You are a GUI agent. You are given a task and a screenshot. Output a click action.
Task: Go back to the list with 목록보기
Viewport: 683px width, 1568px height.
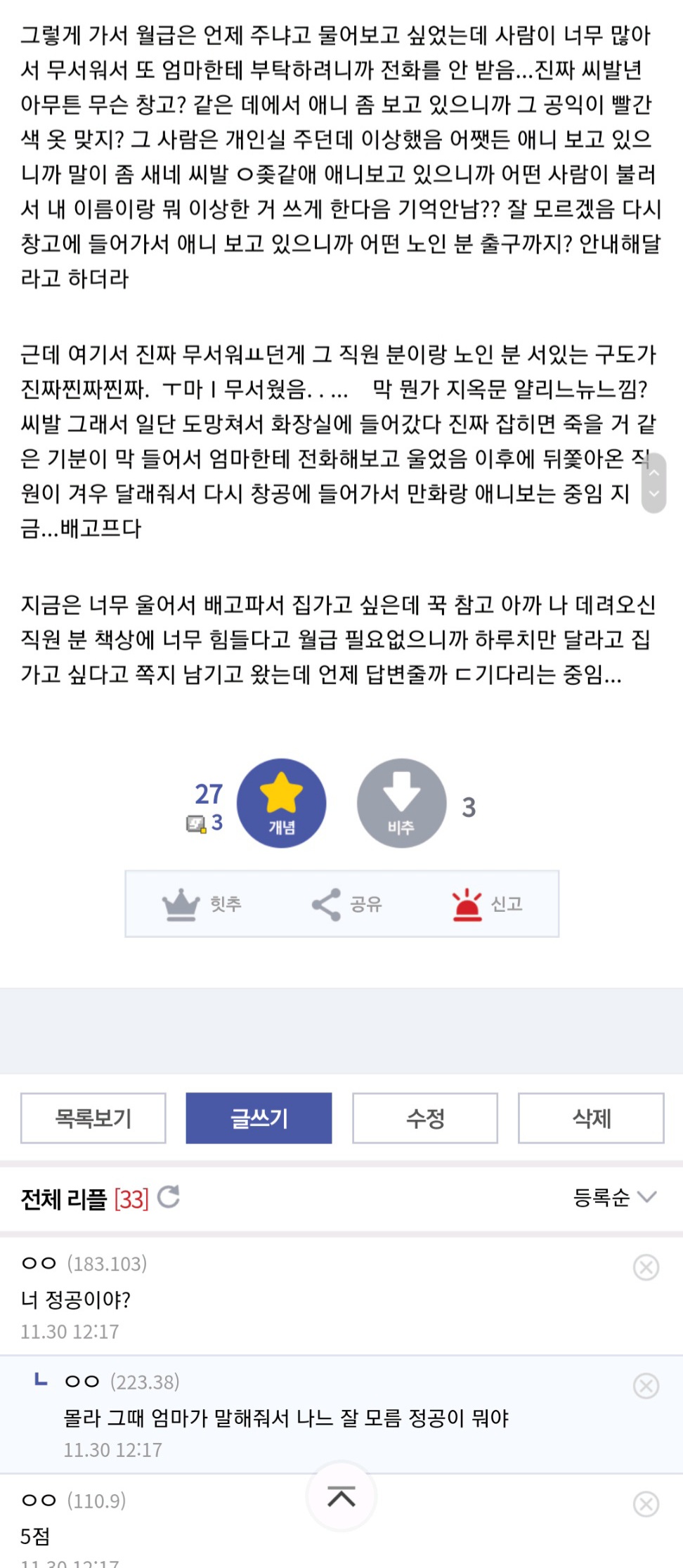click(93, 1118)
